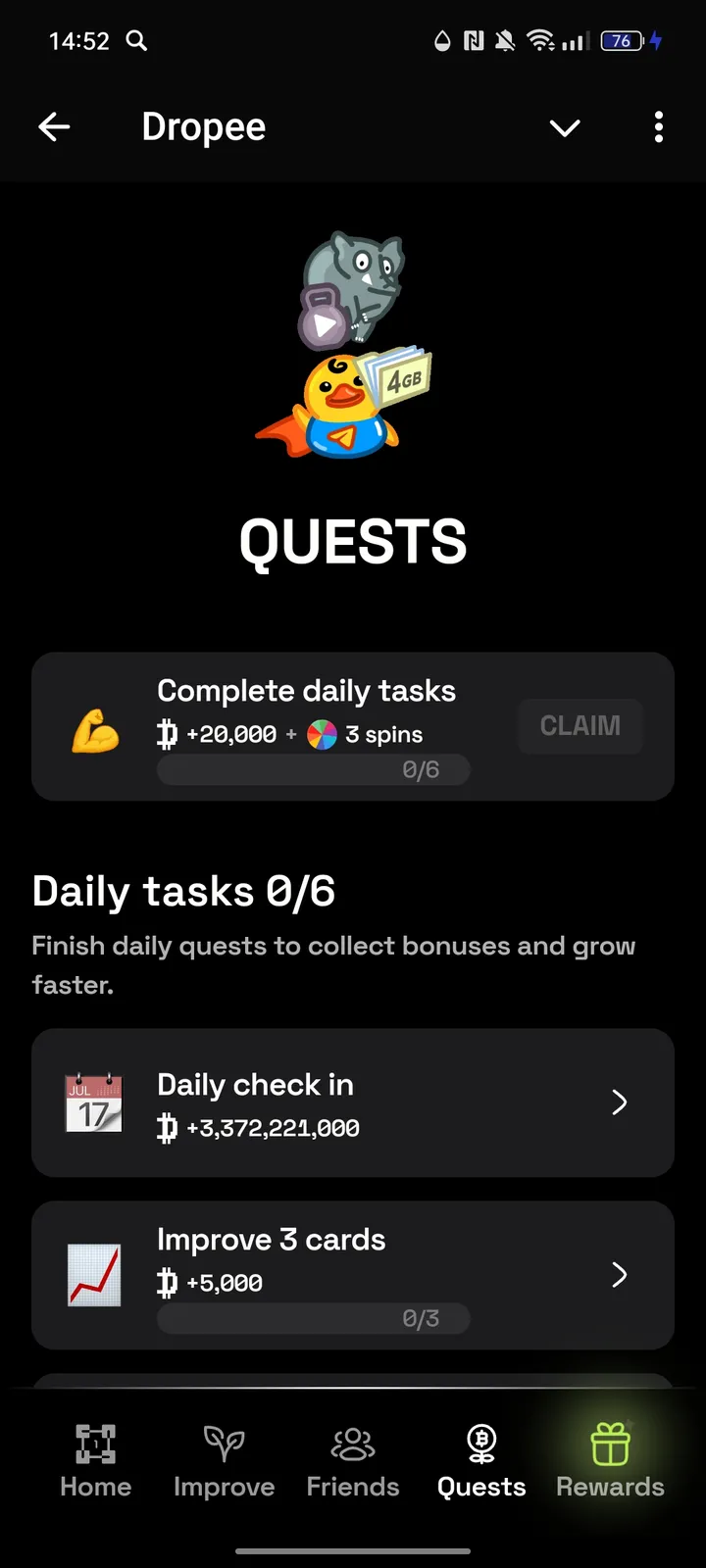This screenshot has width=706, height=1568.
Task: Tap the calendar icon for Daily check in
Action: [x=93, y=1102]
